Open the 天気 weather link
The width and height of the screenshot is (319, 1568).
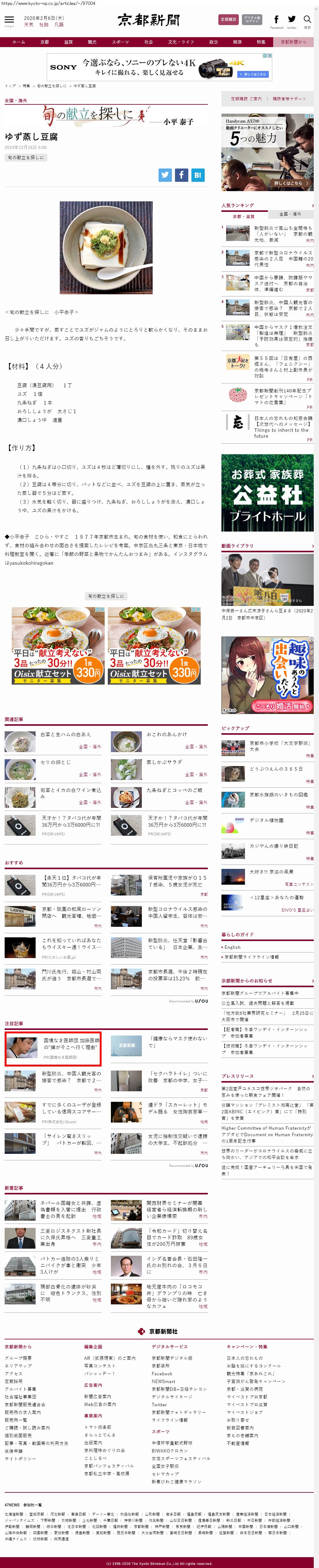(x=28, y=25)
